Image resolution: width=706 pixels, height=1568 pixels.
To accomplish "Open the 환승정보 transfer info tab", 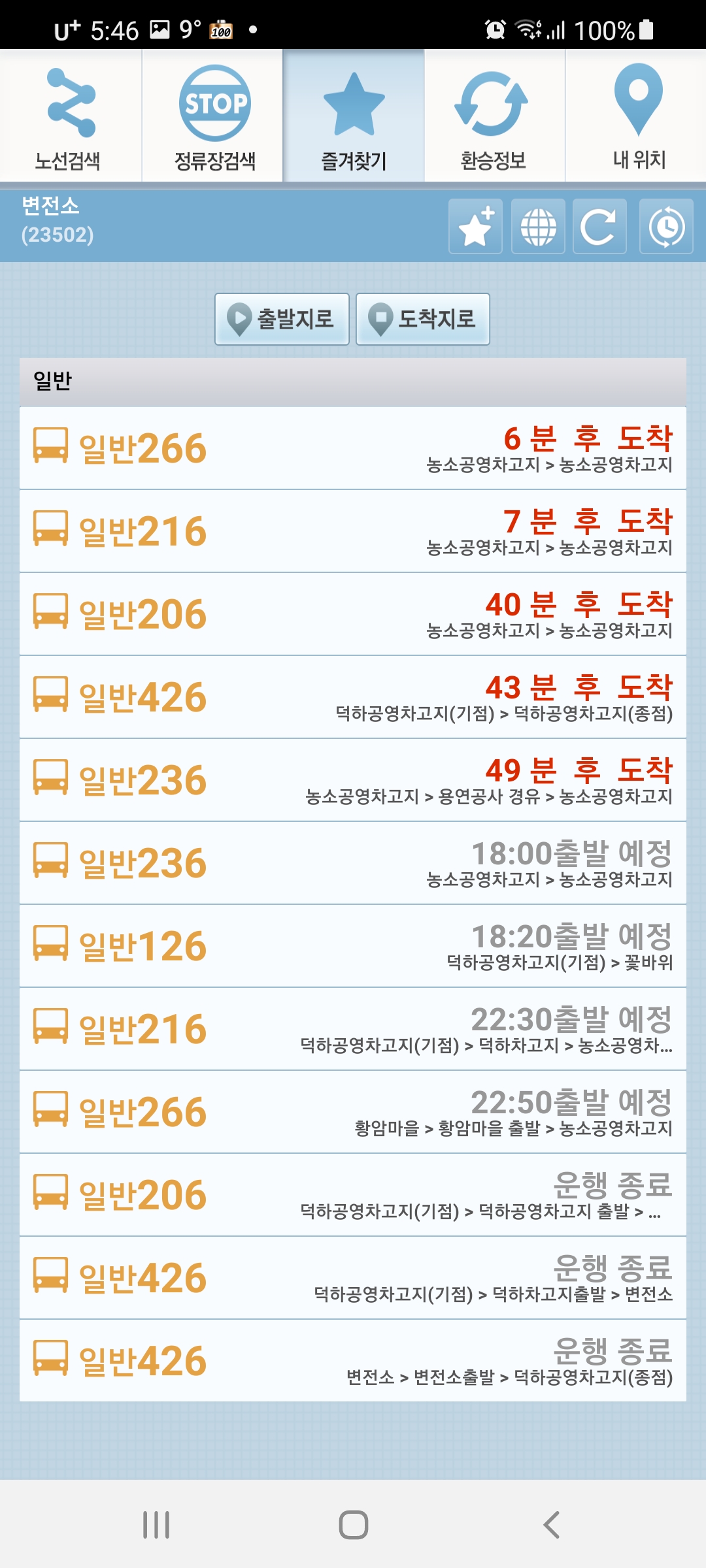I will coord(495,116).
